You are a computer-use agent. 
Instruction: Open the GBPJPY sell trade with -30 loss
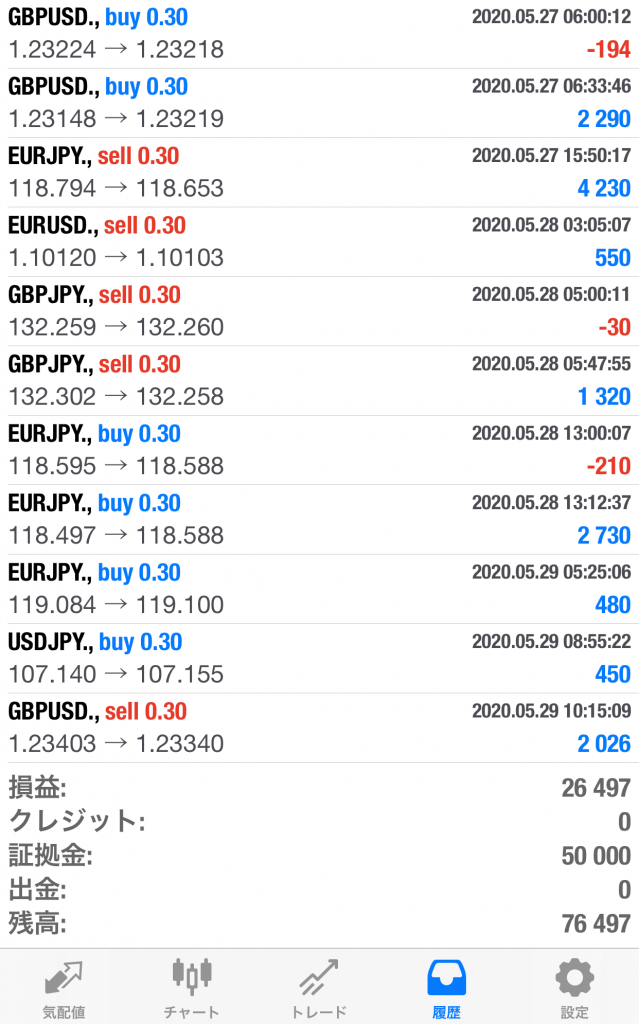320,311
